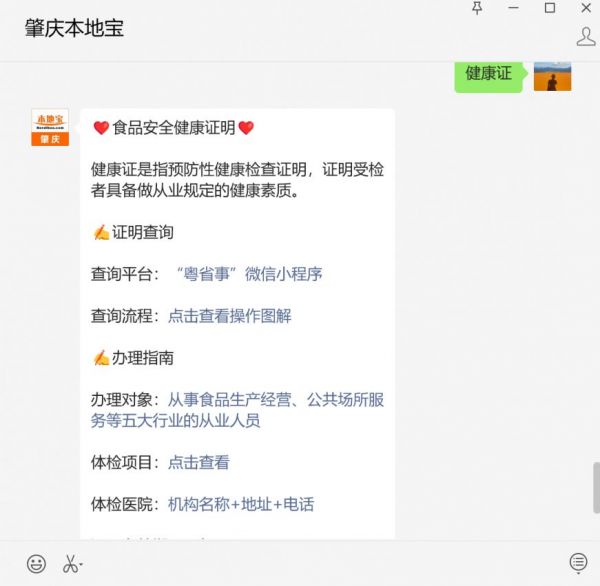The height and width of the screenshot is (586, 600).
Task: Close the chat window
Action: click(584, 8)
